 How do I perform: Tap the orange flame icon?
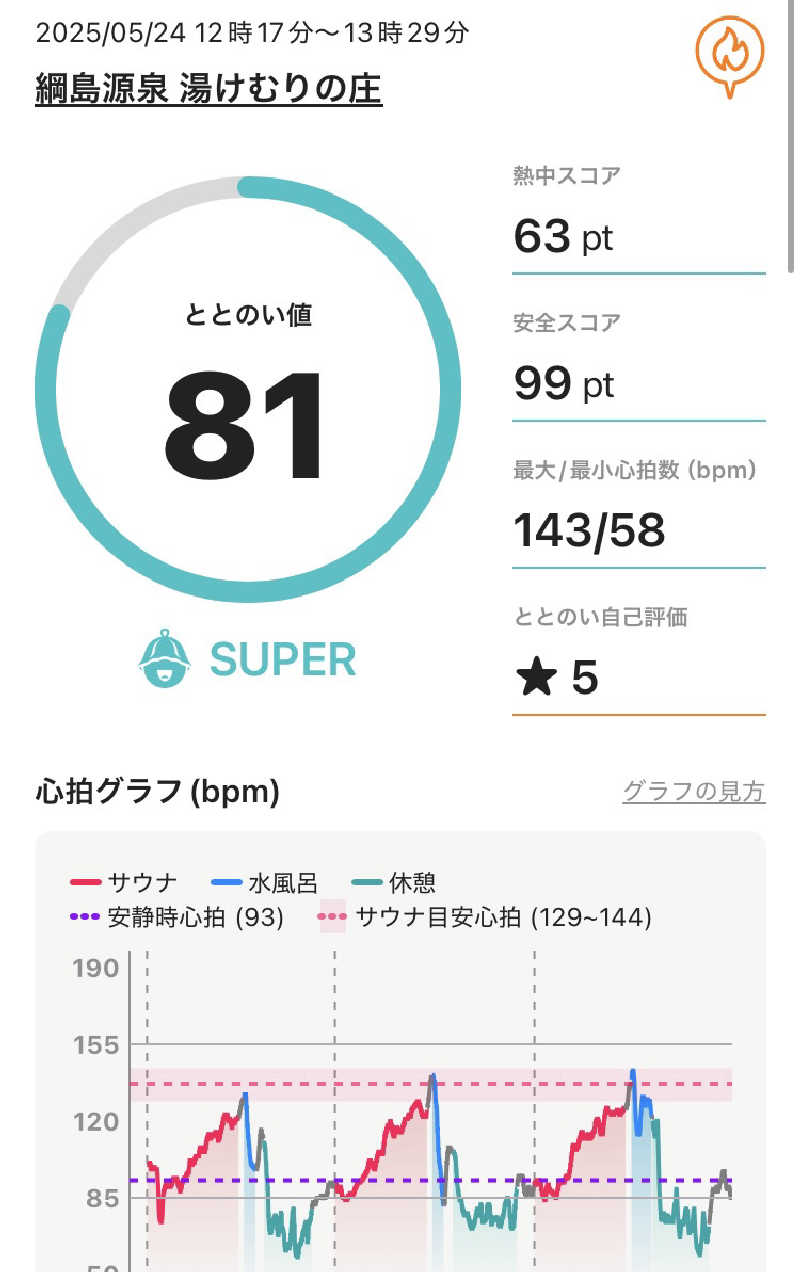click(730, 53)
